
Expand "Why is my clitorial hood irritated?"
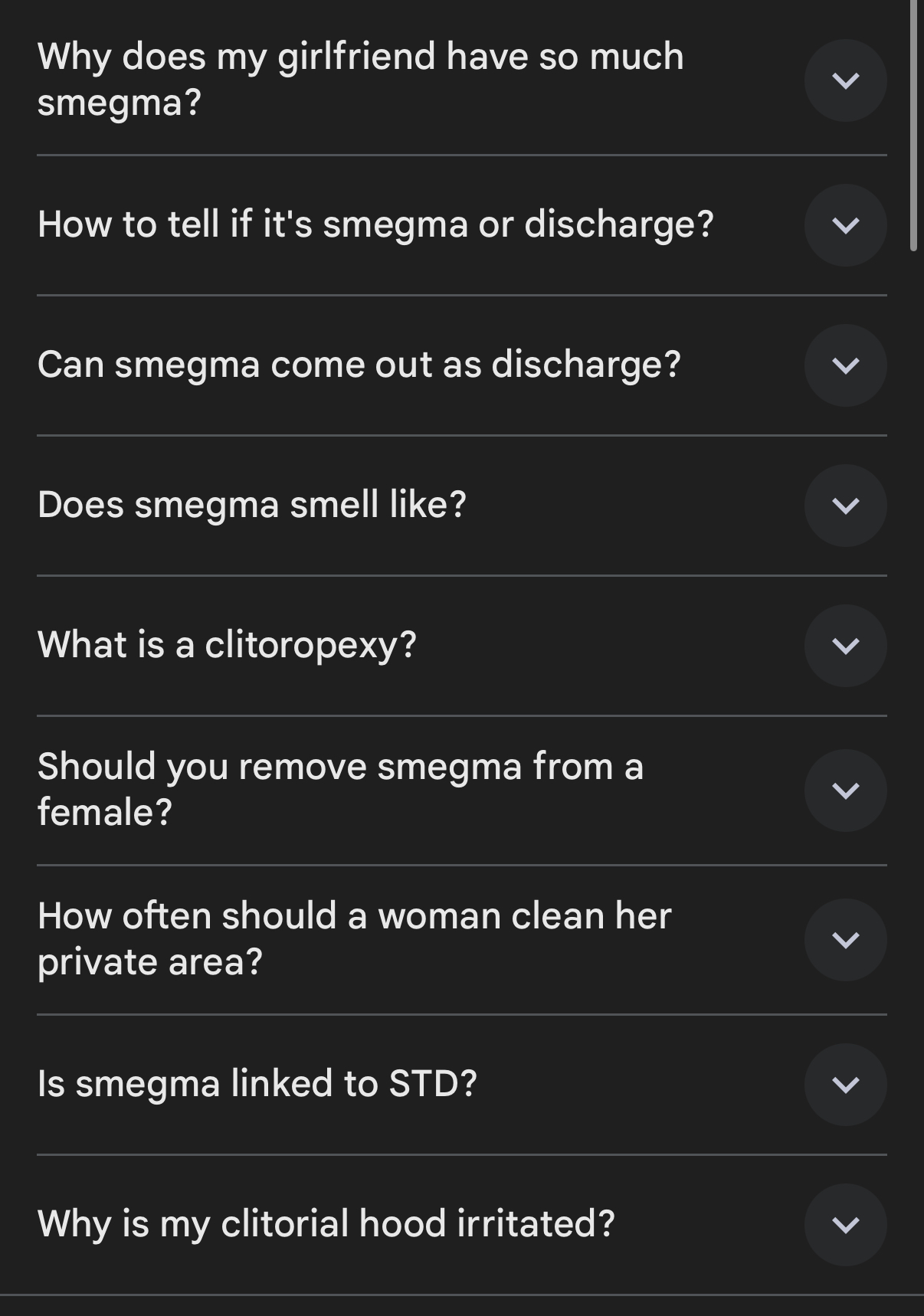click(x=845, y=1224)
